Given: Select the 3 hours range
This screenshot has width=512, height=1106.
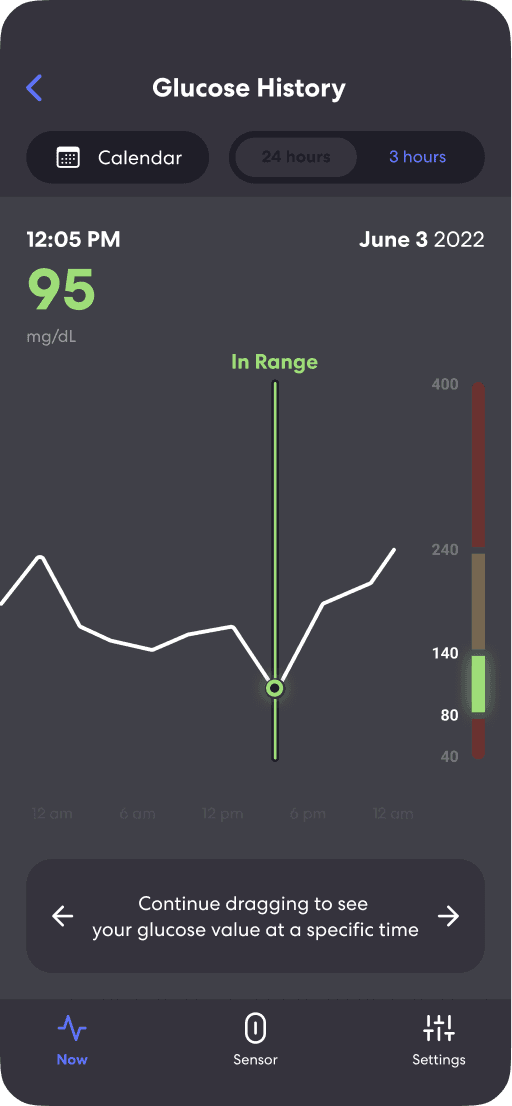Looking at the screenshot, I should (417, 157).
